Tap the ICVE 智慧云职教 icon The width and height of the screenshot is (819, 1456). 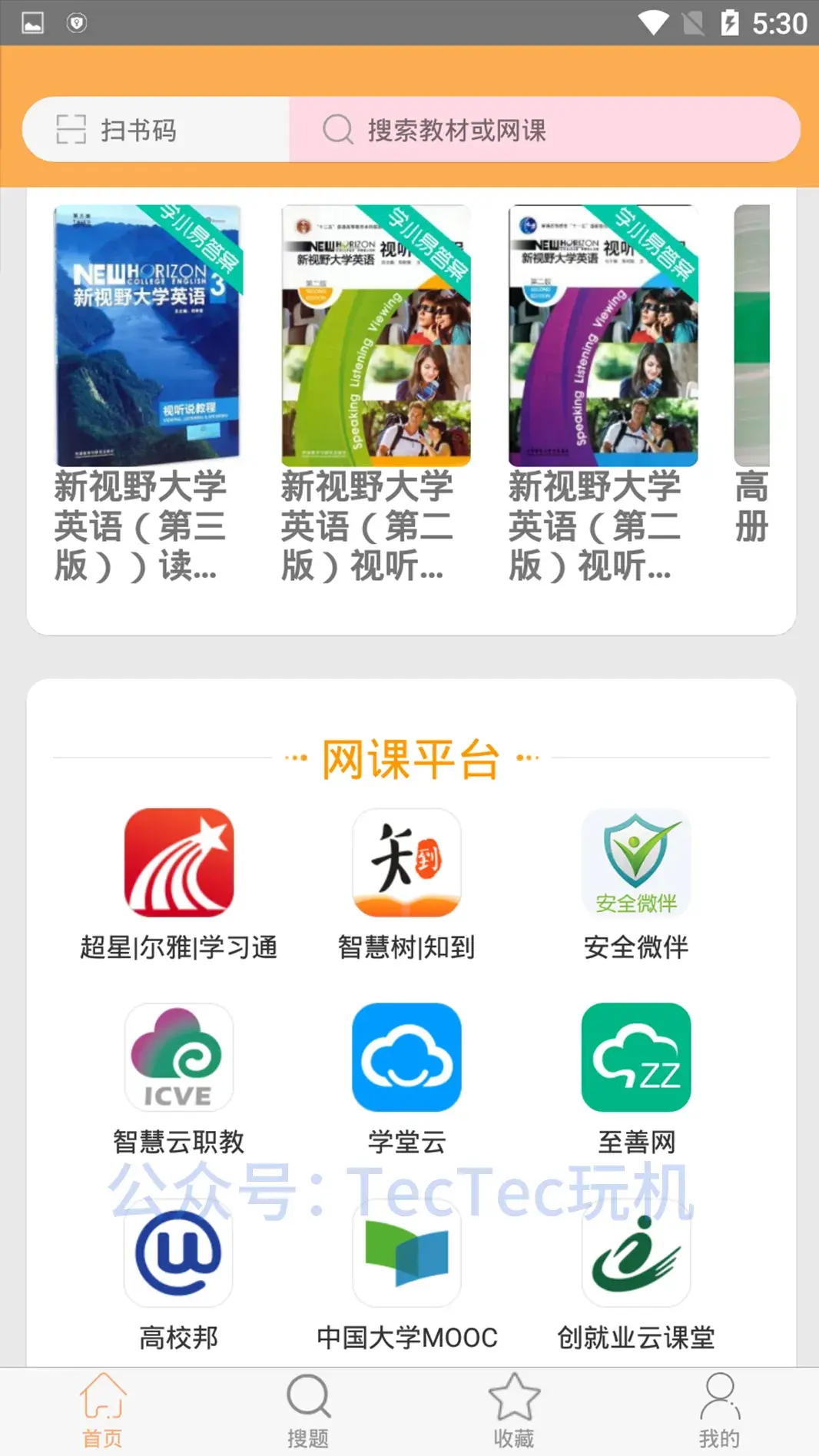click(x=177, y=1059)
